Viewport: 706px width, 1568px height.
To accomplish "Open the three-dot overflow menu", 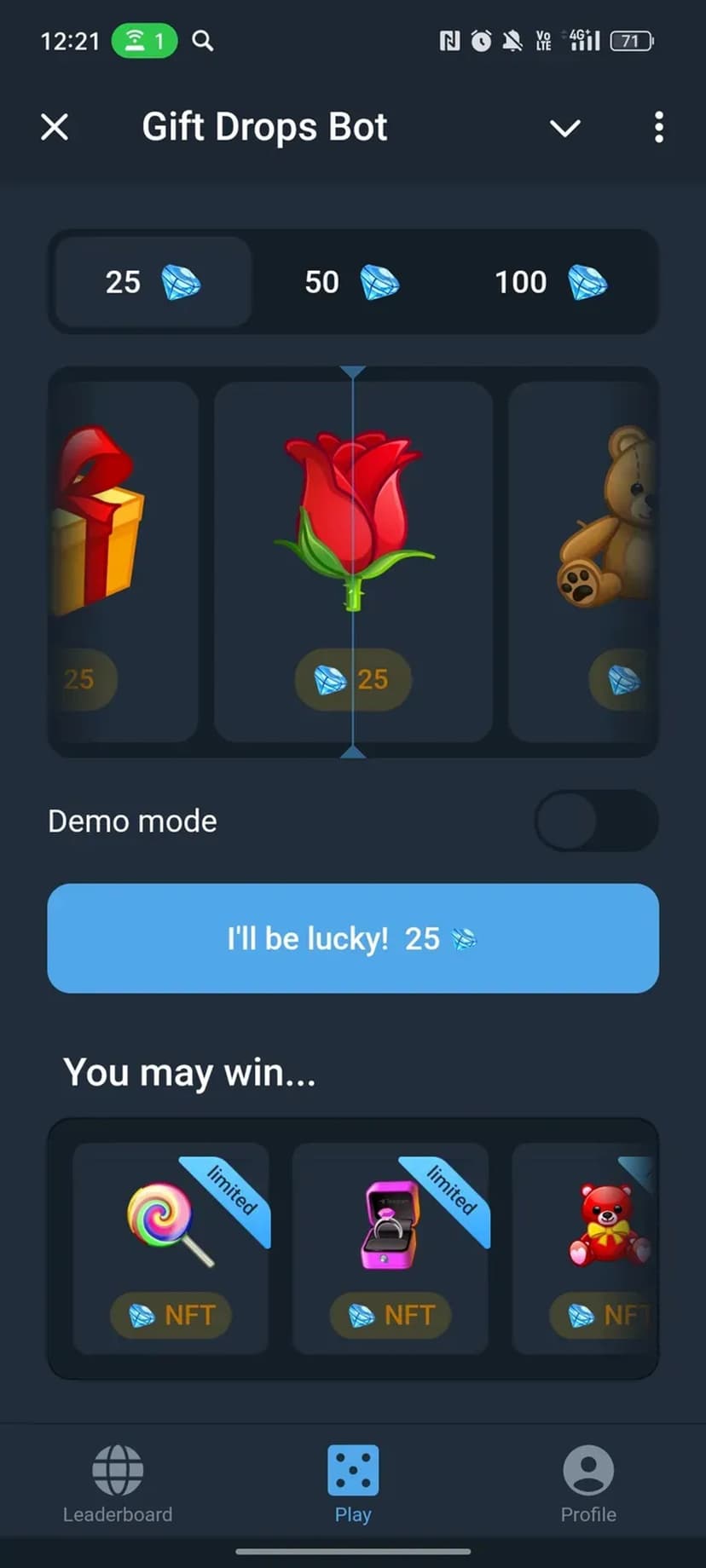I will coord(658,128).
